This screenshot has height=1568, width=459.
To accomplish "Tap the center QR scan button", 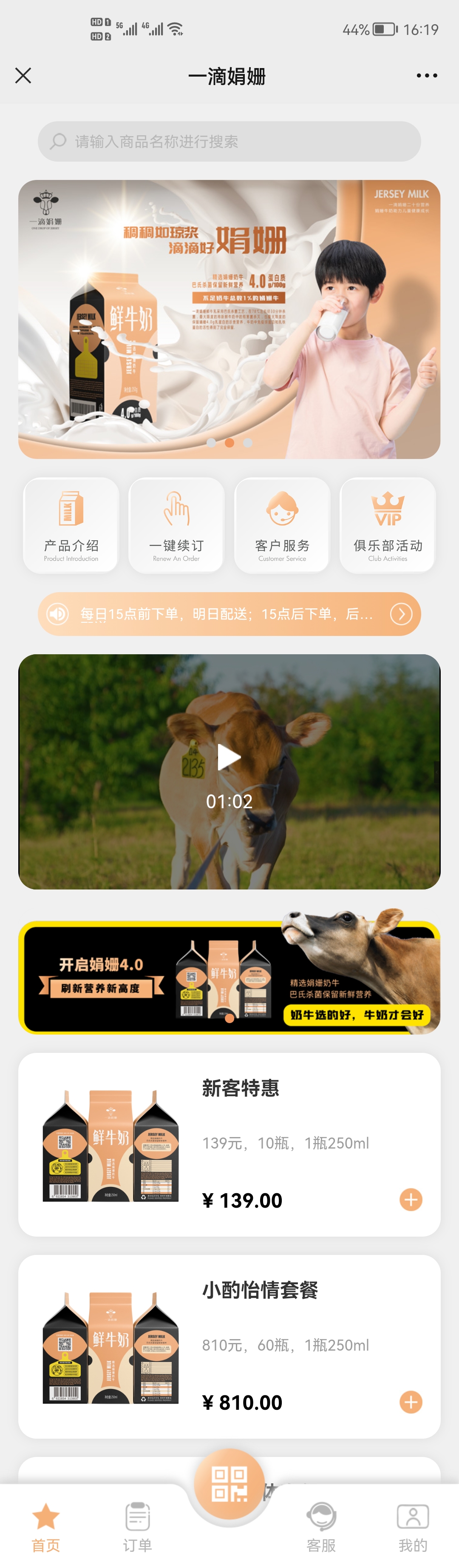I will (x=229, y=1483).
